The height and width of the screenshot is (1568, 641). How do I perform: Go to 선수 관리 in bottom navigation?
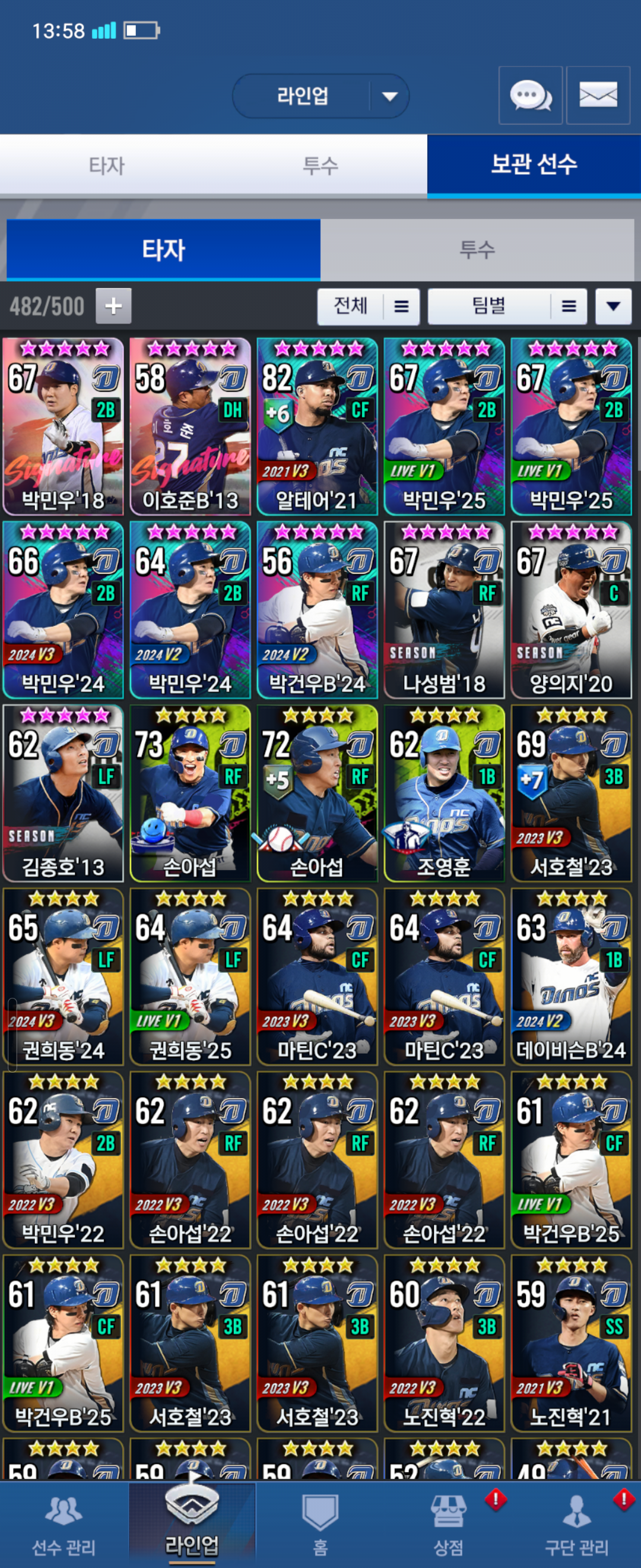click(x=64, y=1525)
